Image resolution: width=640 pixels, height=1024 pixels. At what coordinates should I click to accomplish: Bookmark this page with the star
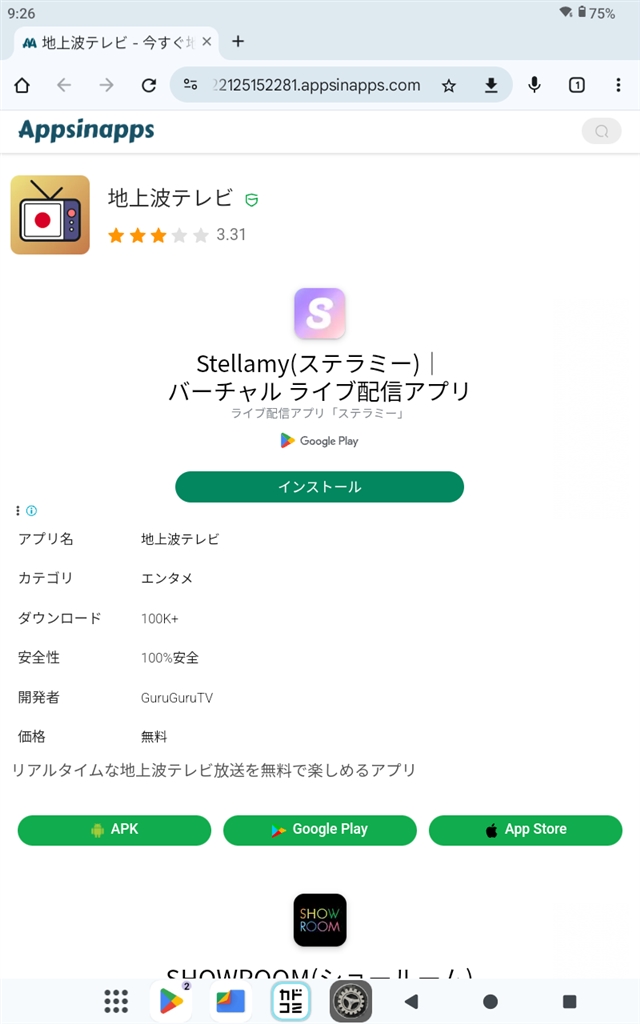pyautogui.click(x=449, y=85)
